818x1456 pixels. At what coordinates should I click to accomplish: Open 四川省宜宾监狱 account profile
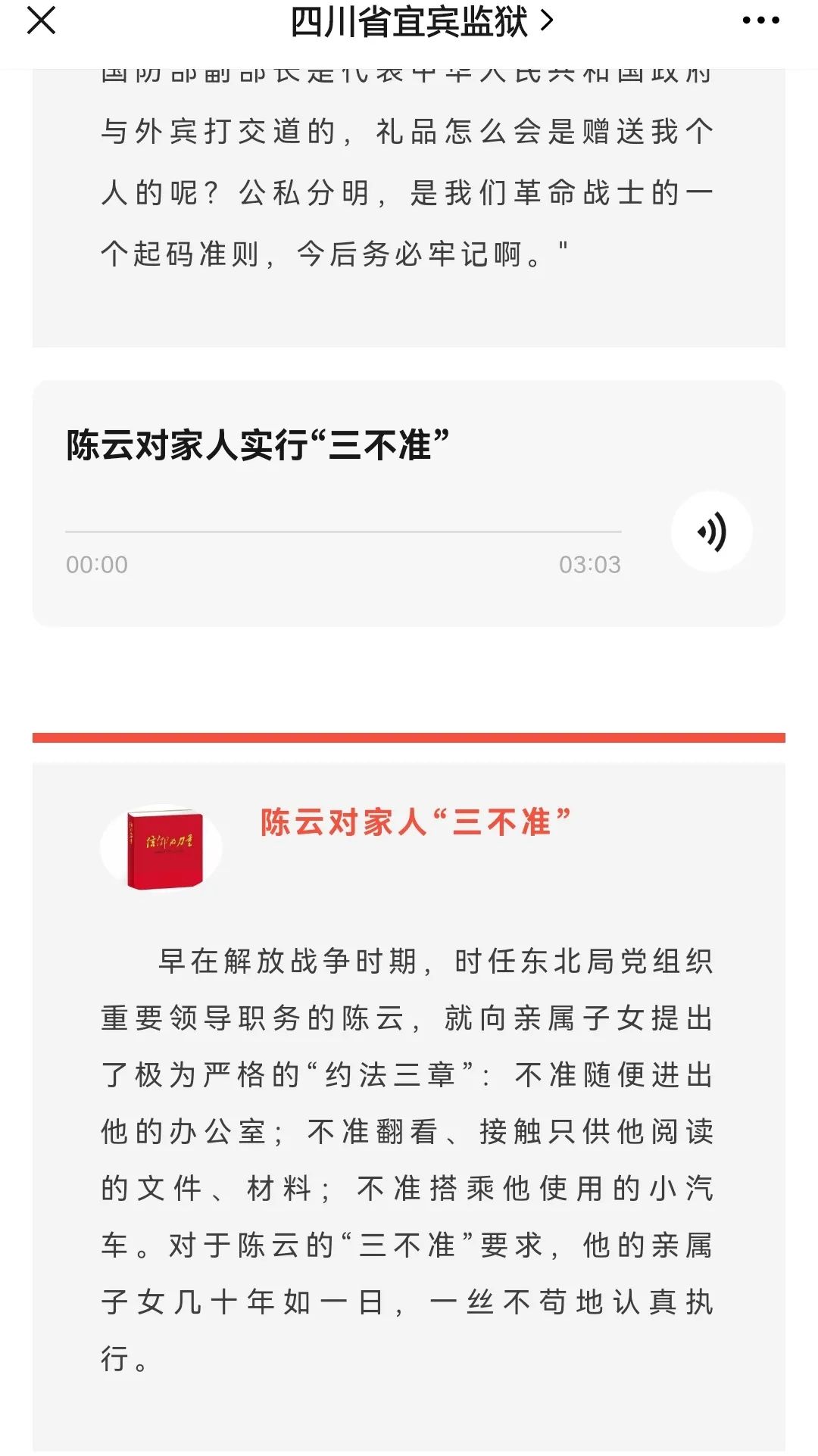420,23
